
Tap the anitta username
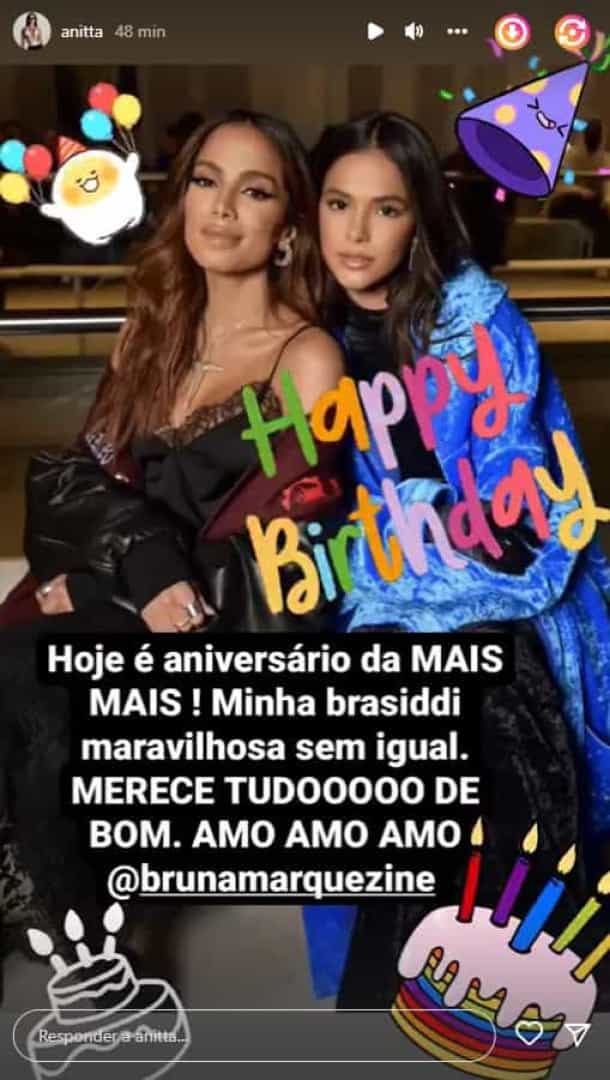point(81,32)
